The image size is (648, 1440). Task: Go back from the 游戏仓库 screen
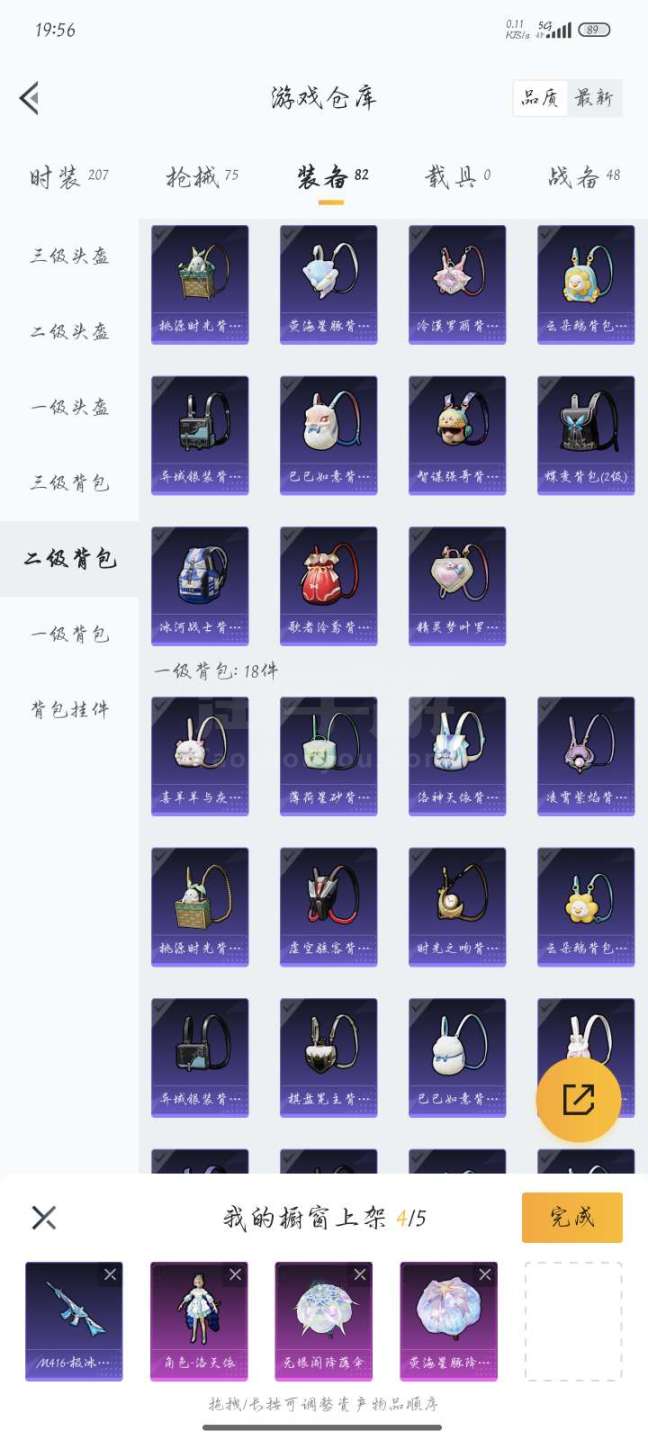pos(29,98)
